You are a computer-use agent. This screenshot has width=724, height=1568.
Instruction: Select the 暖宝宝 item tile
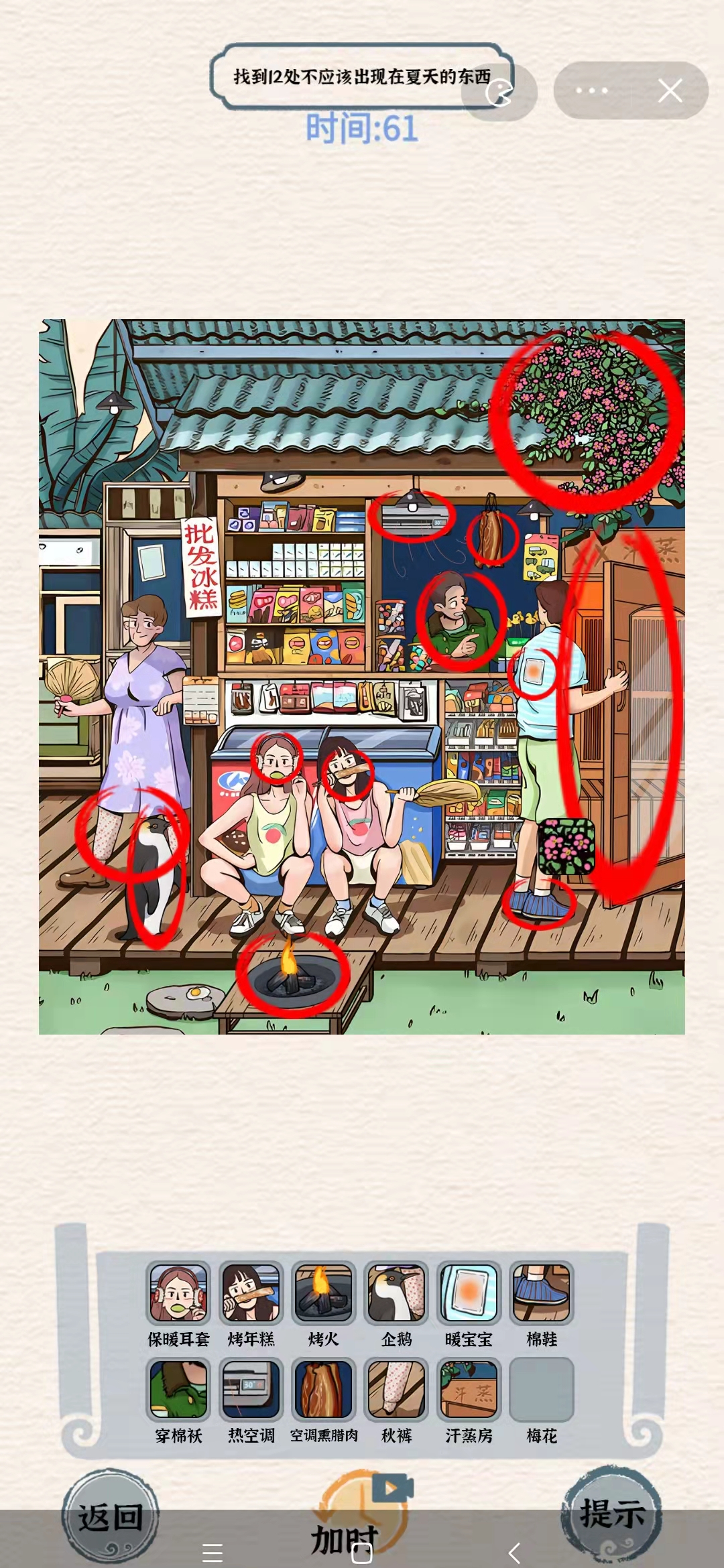click(469, 1293)
